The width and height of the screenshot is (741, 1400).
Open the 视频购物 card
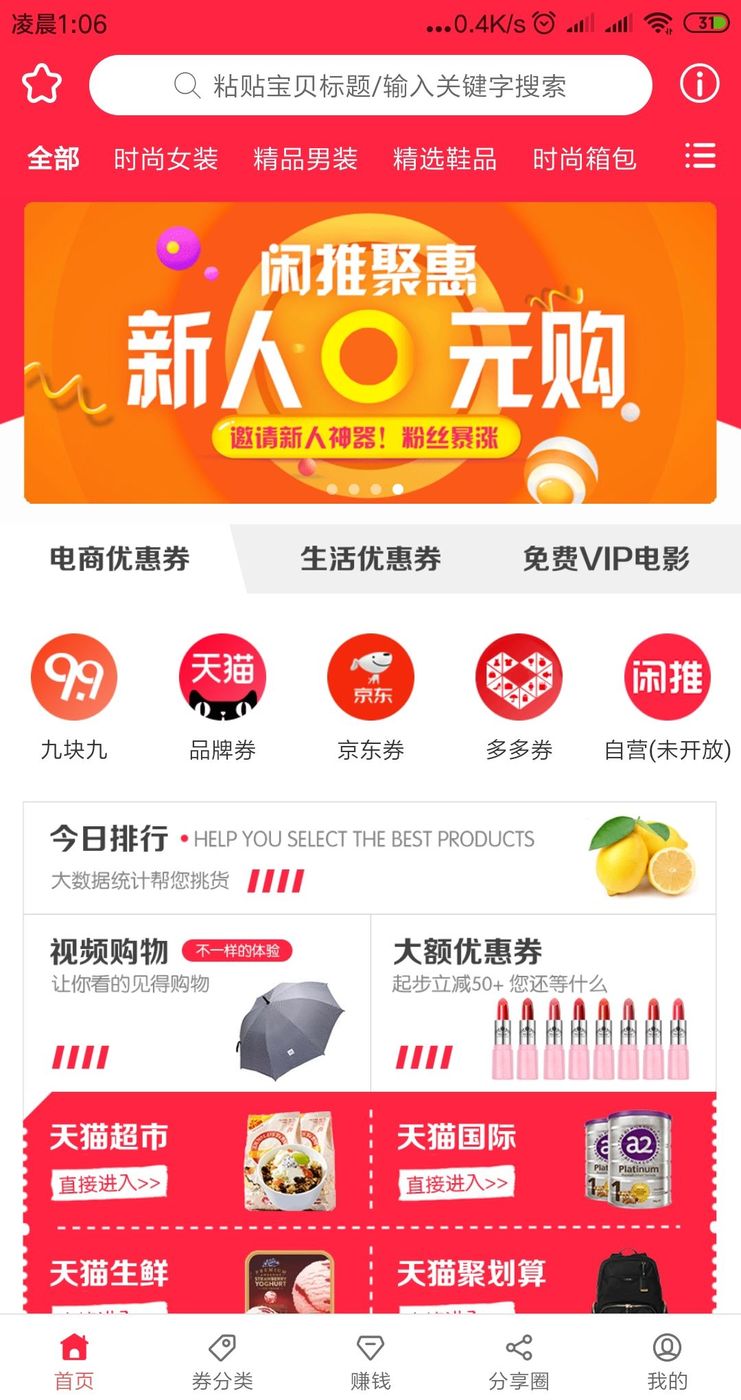[197, 1003]
